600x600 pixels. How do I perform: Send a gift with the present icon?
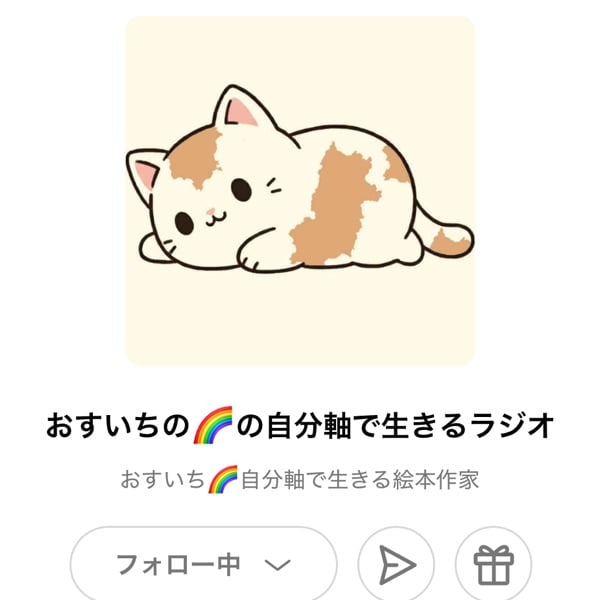[493, 566]
